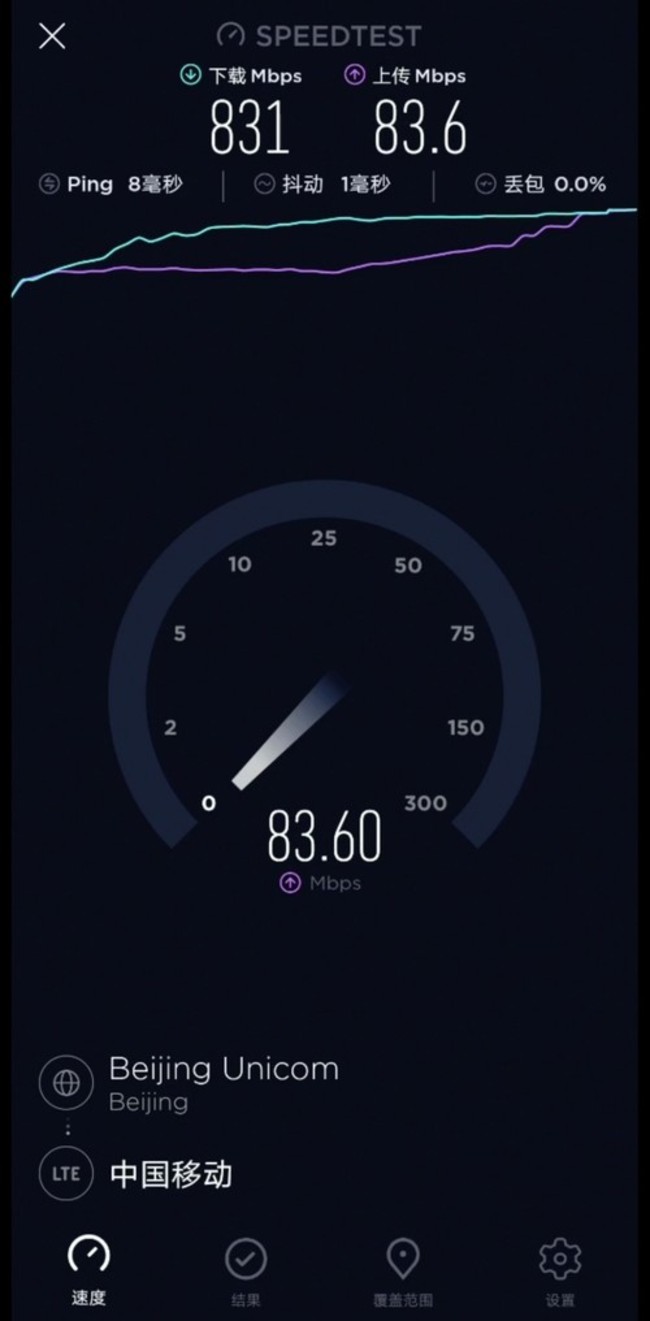Image resolution: width=650 pixels, height=1321 pixels.
Task: Change the Beijing Unicom test server
Action: [x=222, y=1082]
